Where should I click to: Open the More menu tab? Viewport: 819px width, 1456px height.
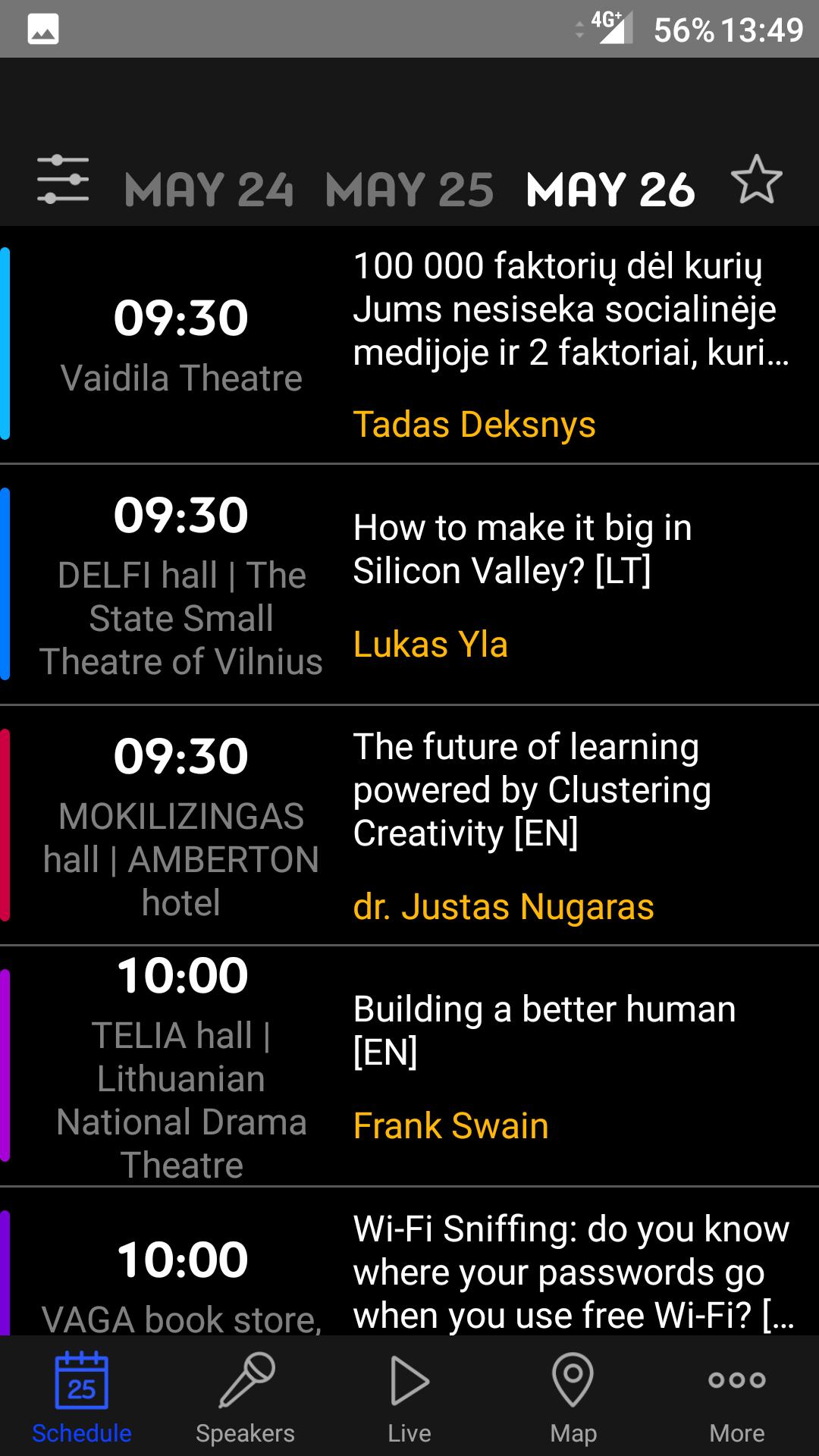[736, 1397]
